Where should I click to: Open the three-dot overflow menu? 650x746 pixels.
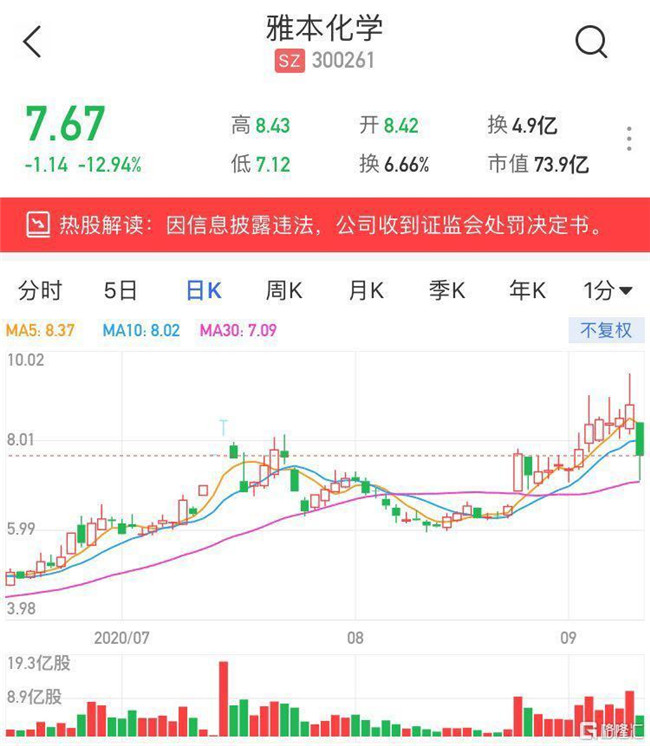629,139
